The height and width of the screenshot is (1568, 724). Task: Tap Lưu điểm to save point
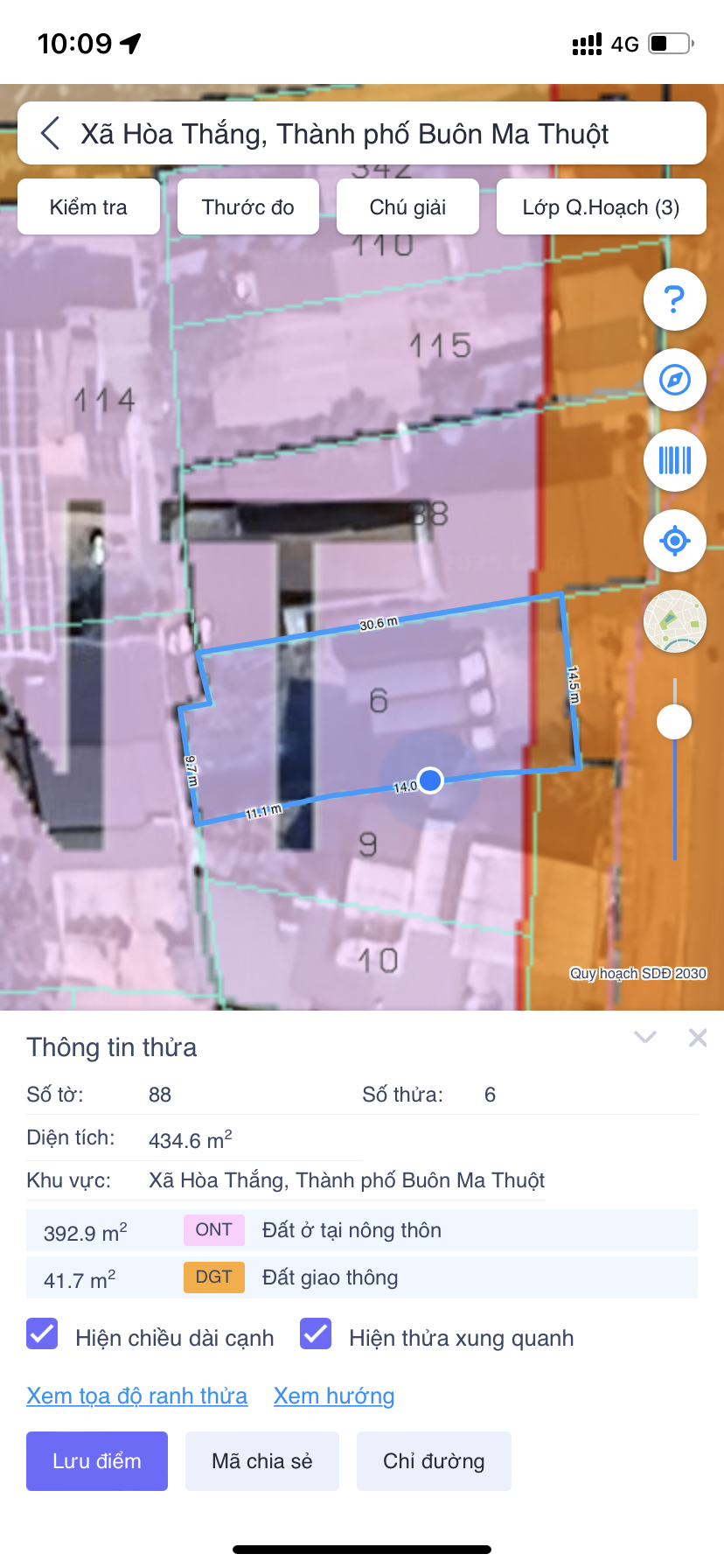pos(97,1461)
